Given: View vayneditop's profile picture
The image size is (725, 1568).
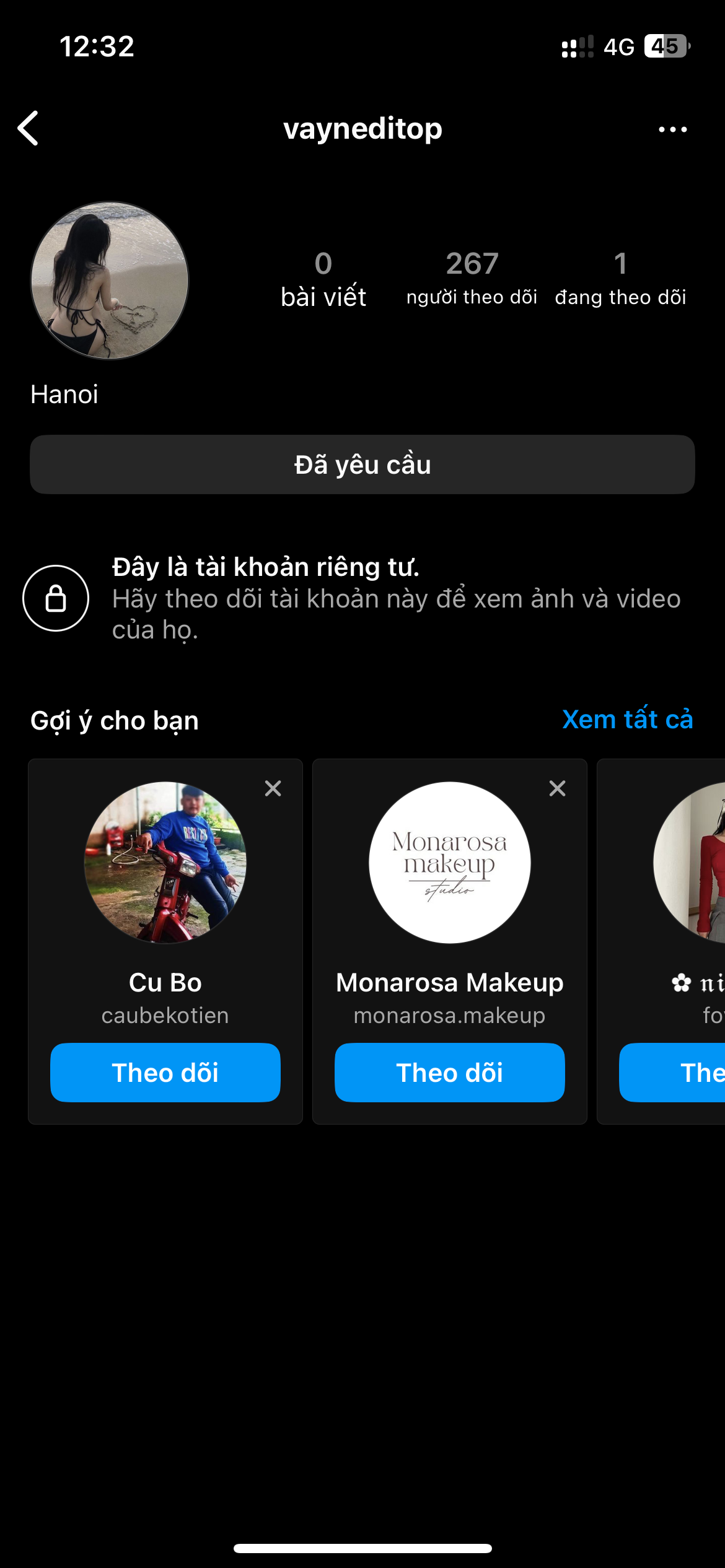Looking at the screenshot, I should (110, 281).
